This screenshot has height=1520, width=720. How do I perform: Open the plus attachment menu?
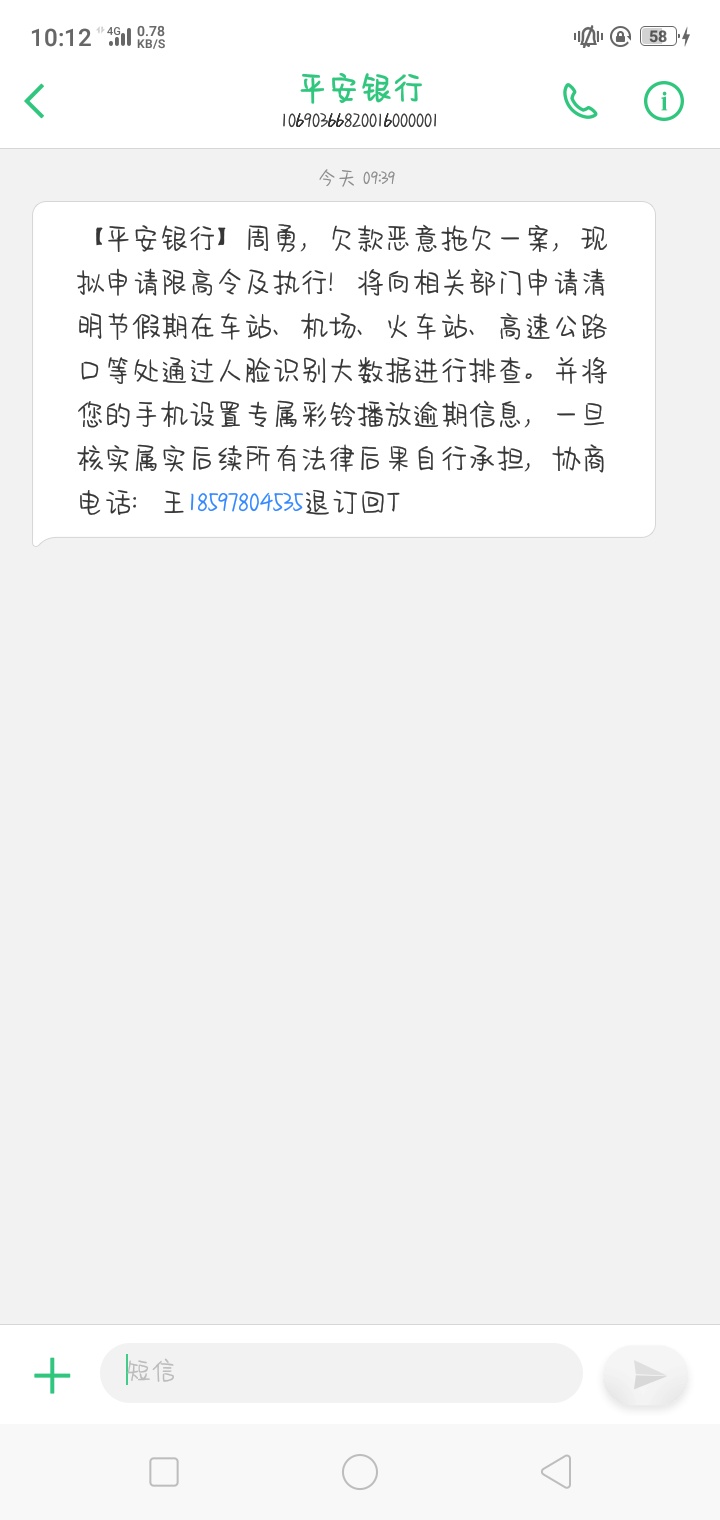pos(52,1375)
